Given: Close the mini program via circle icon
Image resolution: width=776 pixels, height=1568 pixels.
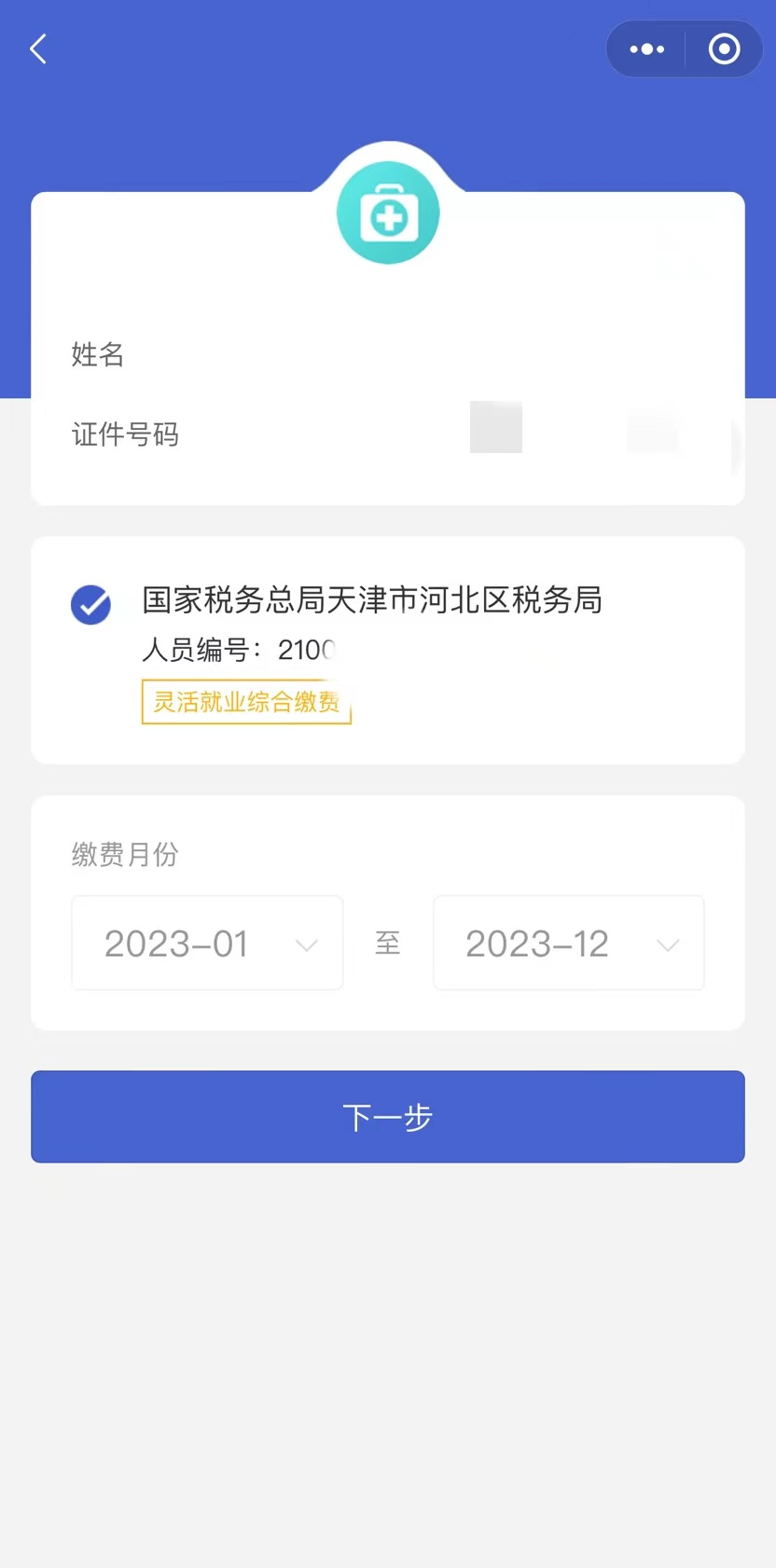Looking at the screenshot, I should coord(724,49).
